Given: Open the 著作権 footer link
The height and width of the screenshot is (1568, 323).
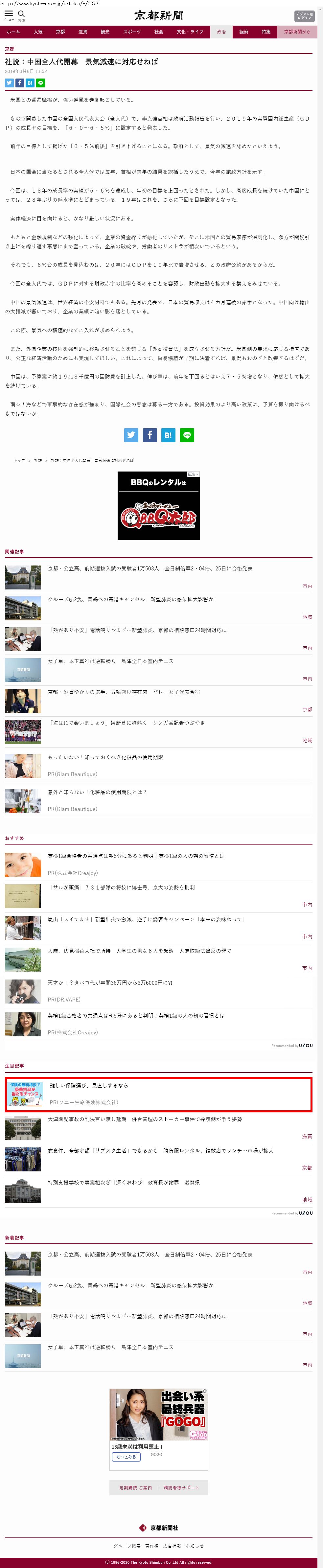Looking at the screenshot, I should [x=151, y=1546].
